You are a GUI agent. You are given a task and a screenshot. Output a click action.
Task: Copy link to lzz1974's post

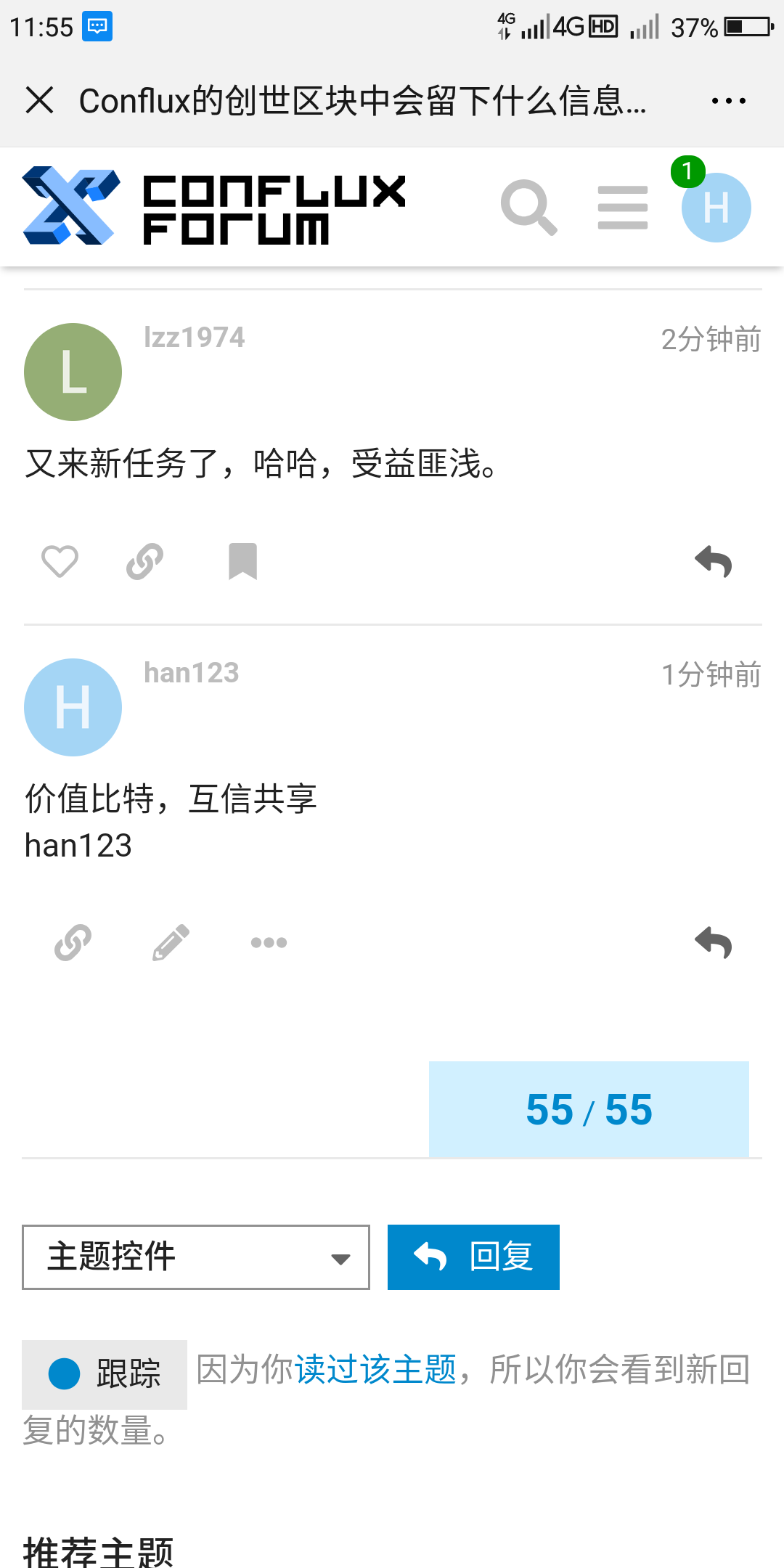click(145, 561)
